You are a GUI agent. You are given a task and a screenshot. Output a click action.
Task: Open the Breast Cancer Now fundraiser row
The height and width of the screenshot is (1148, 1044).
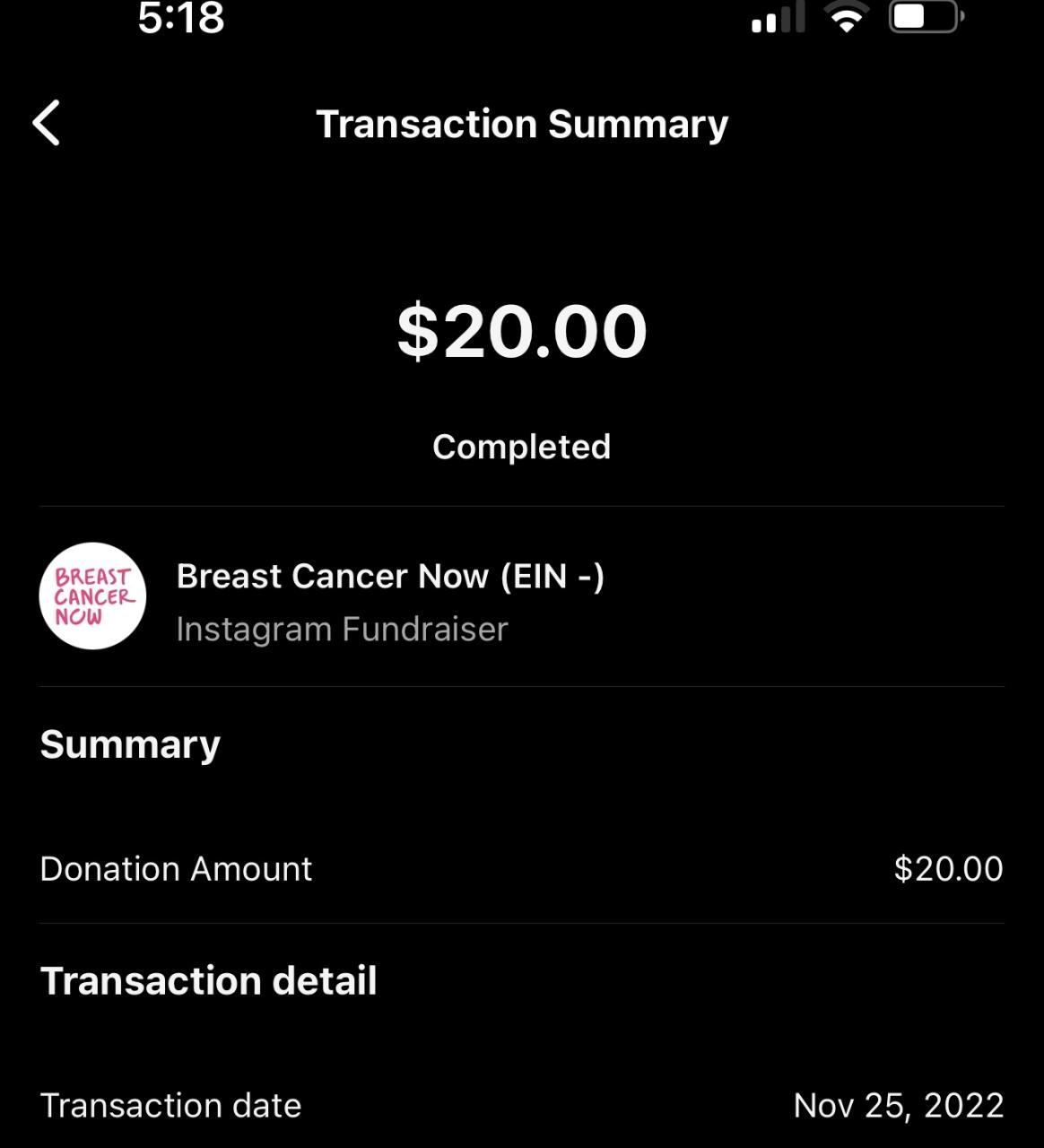click(x=390, y=597)
